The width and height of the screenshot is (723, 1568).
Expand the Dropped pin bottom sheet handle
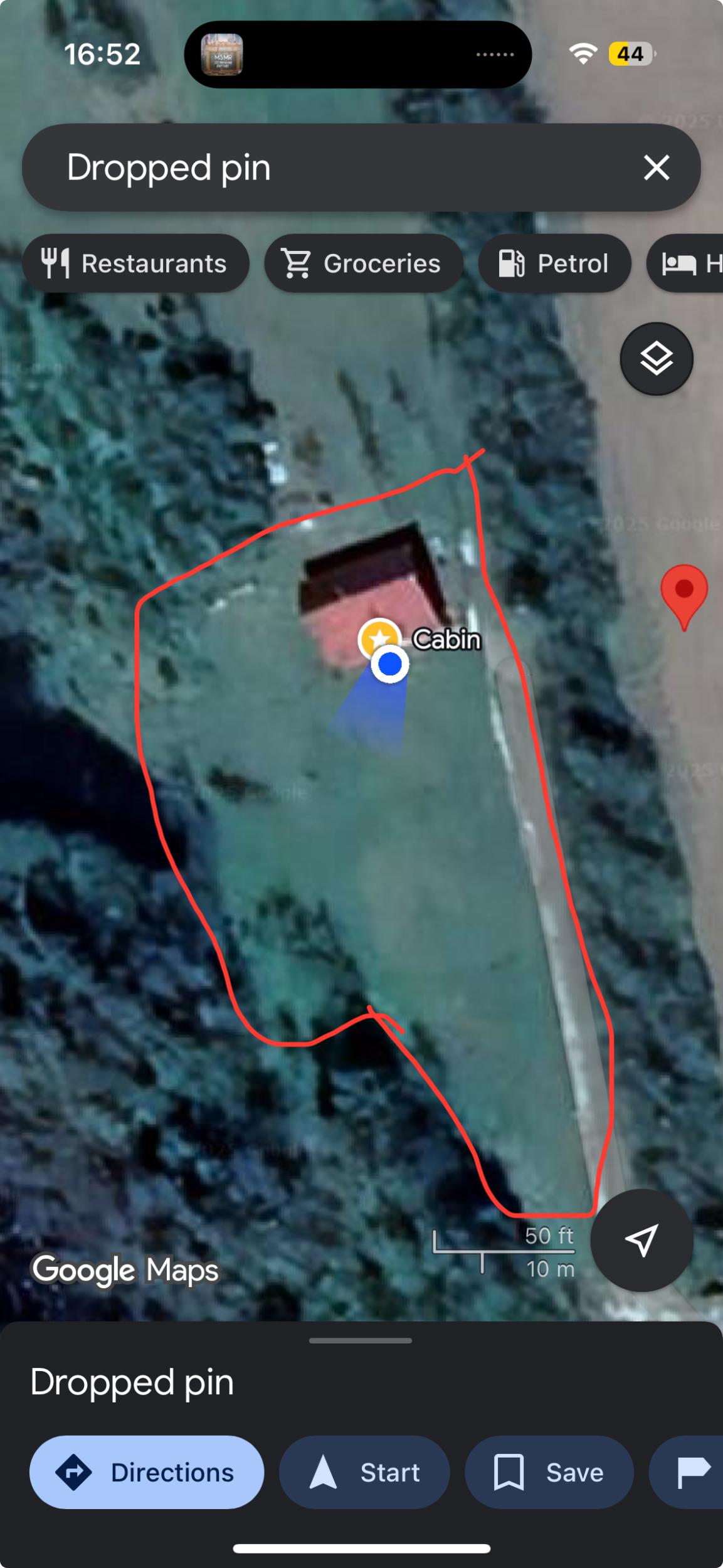(x=361, y=1340)
